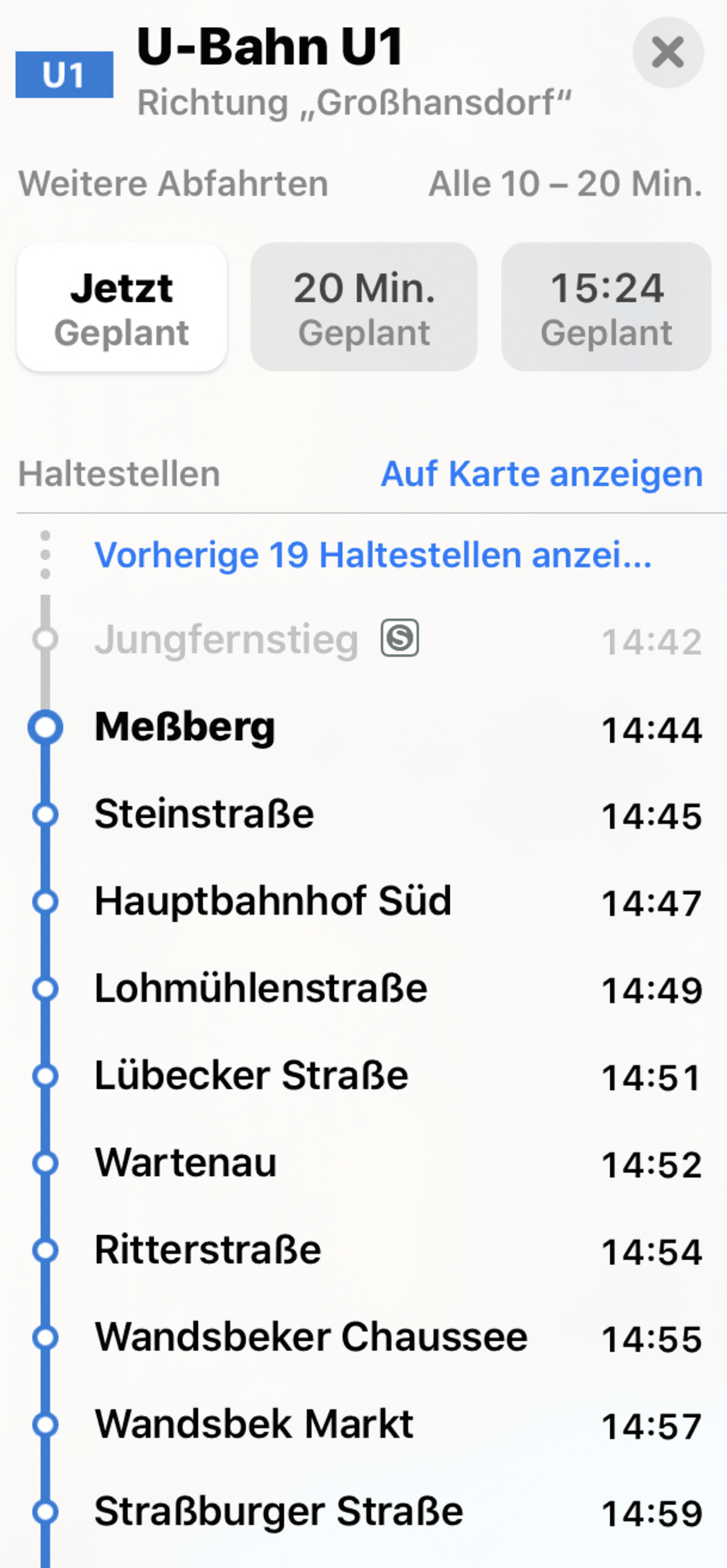This screenshot has height=1568, width=727.
Task: Pick the 15:24 planned departure
Action: coord(606,307)
